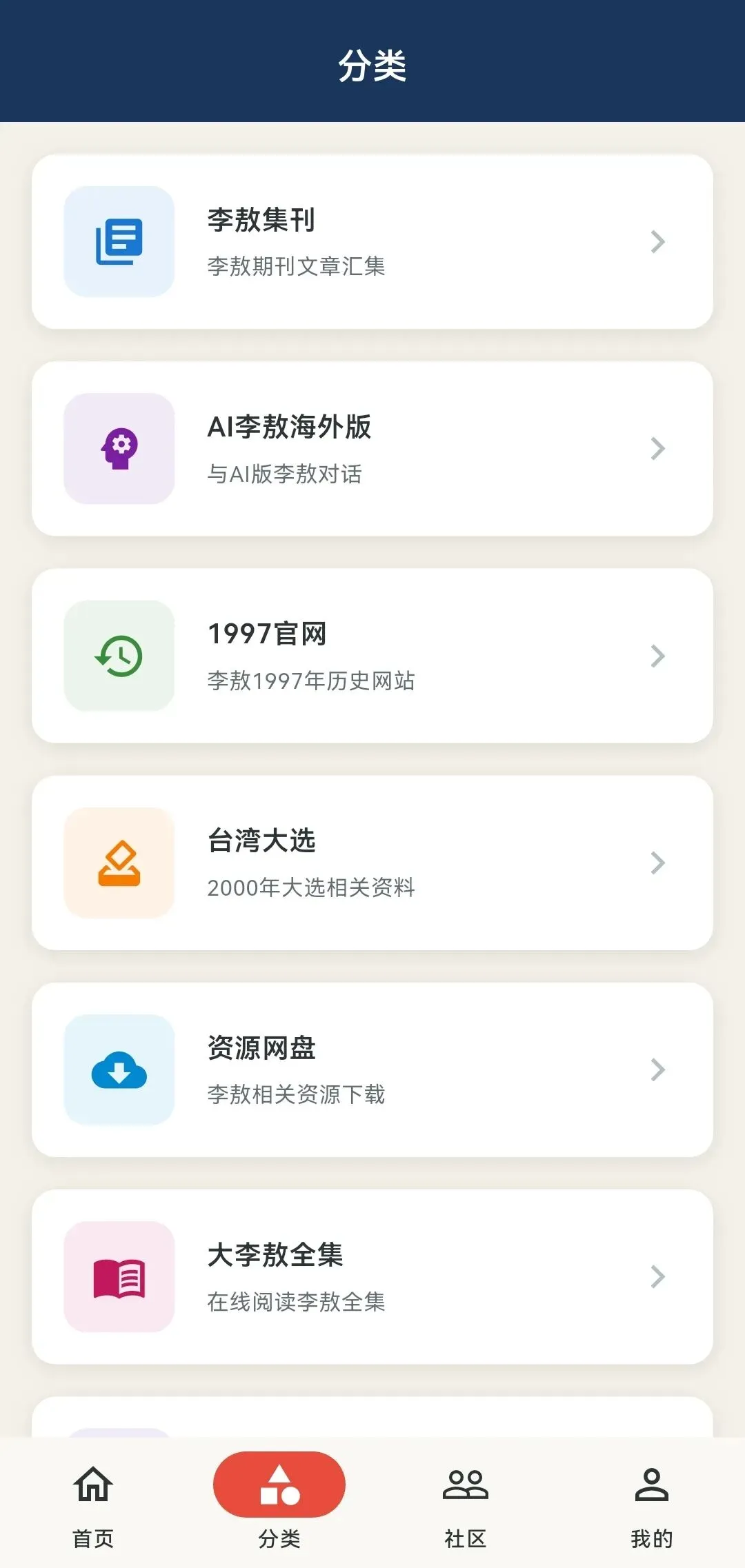Open AI李敖海外版 to chat with AI
The width and height of the screenshot is (745, 1568).
click(x=372, y=448)
